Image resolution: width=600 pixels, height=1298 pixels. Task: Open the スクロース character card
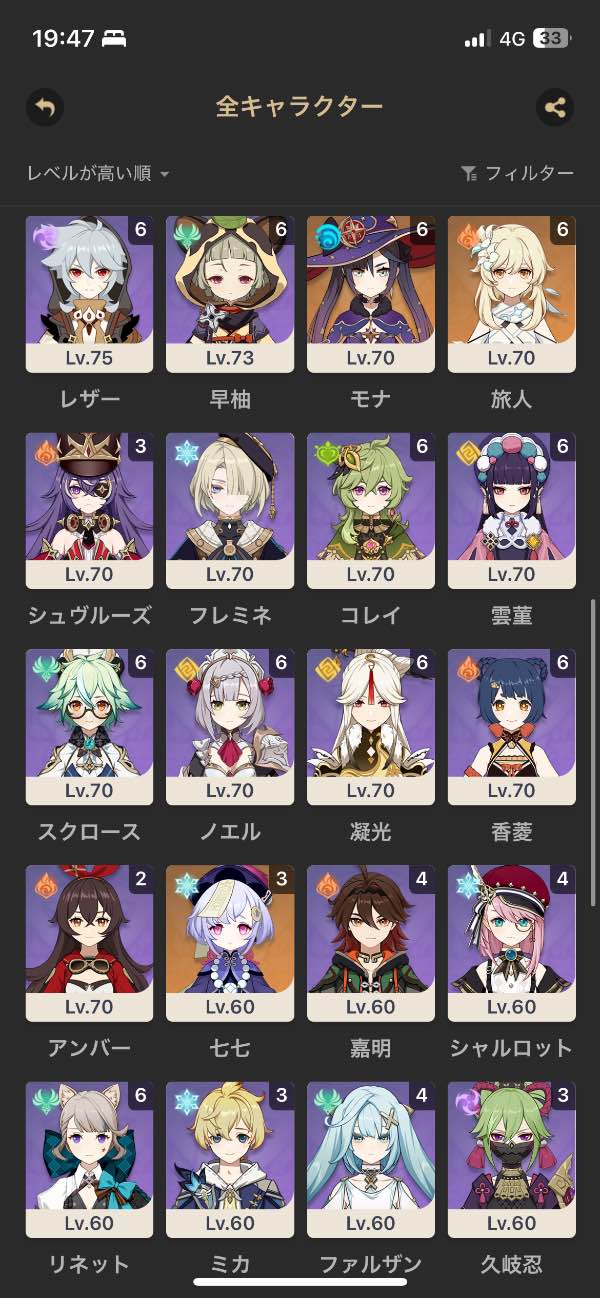pyautogui.click(x=89, y=727)
